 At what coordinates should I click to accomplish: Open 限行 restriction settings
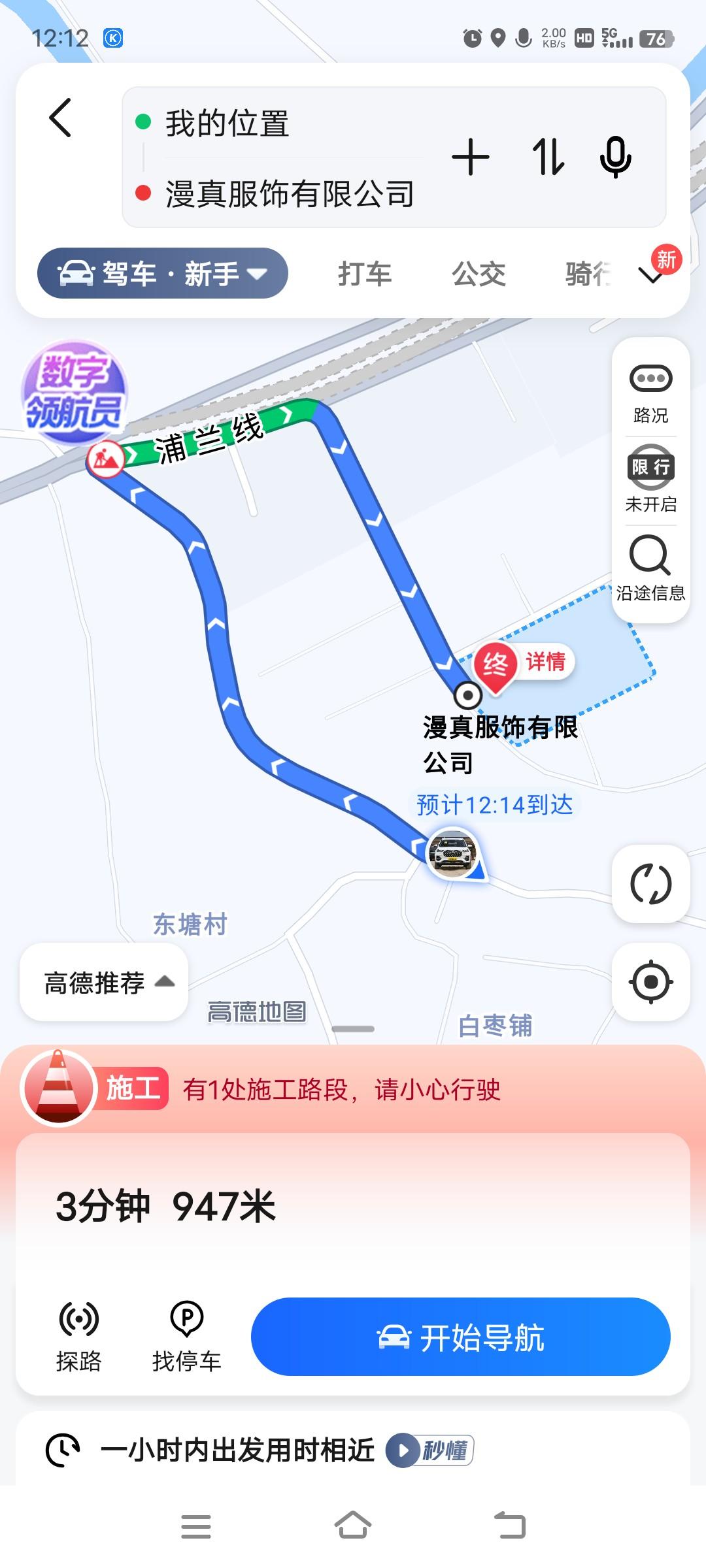tap(650, 480)
